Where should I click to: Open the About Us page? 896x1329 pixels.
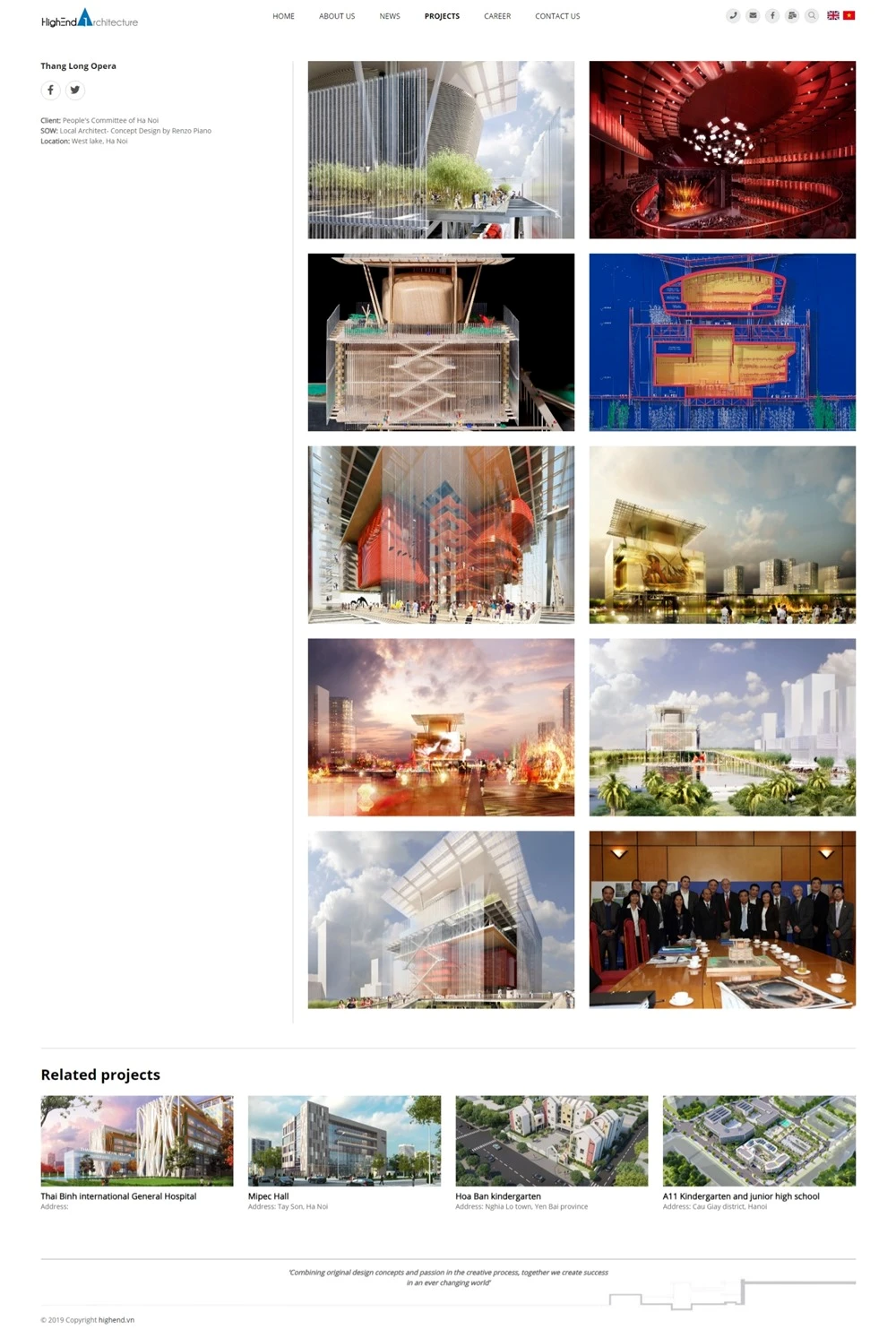(x=337, y=16)
